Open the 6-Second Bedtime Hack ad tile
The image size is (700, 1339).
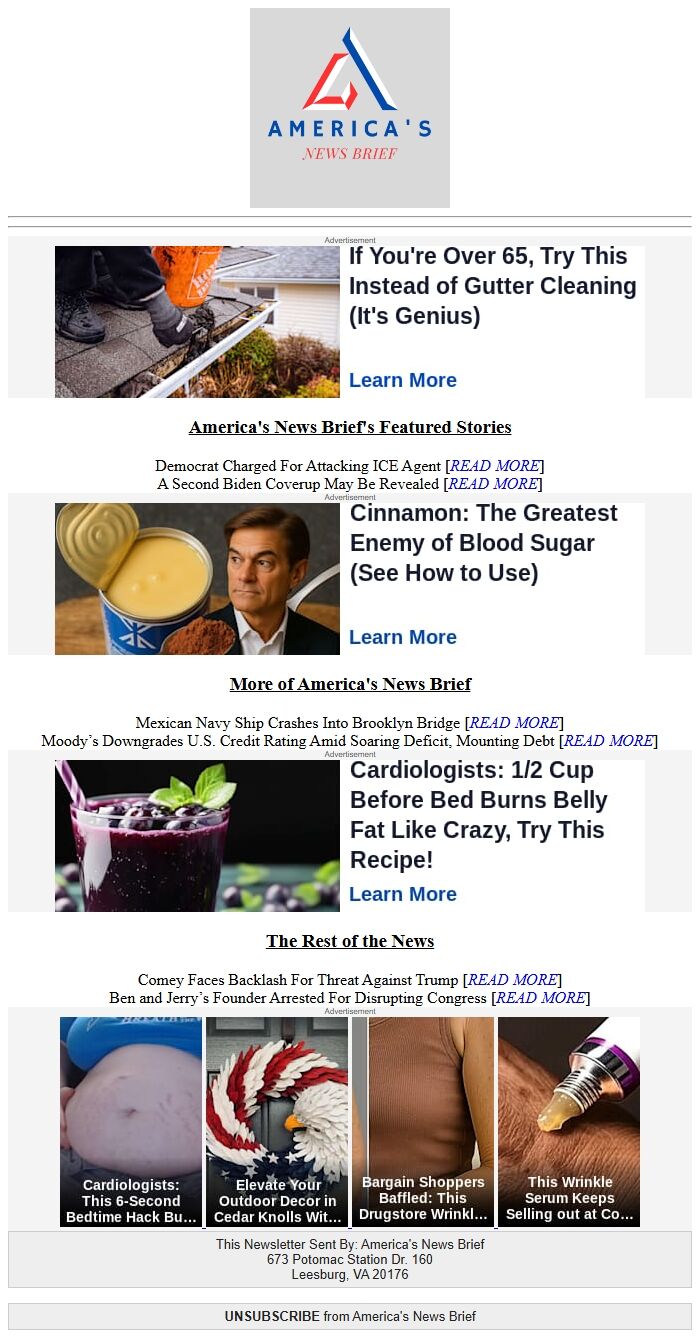pyautogui.click(x=131, y=1121)
